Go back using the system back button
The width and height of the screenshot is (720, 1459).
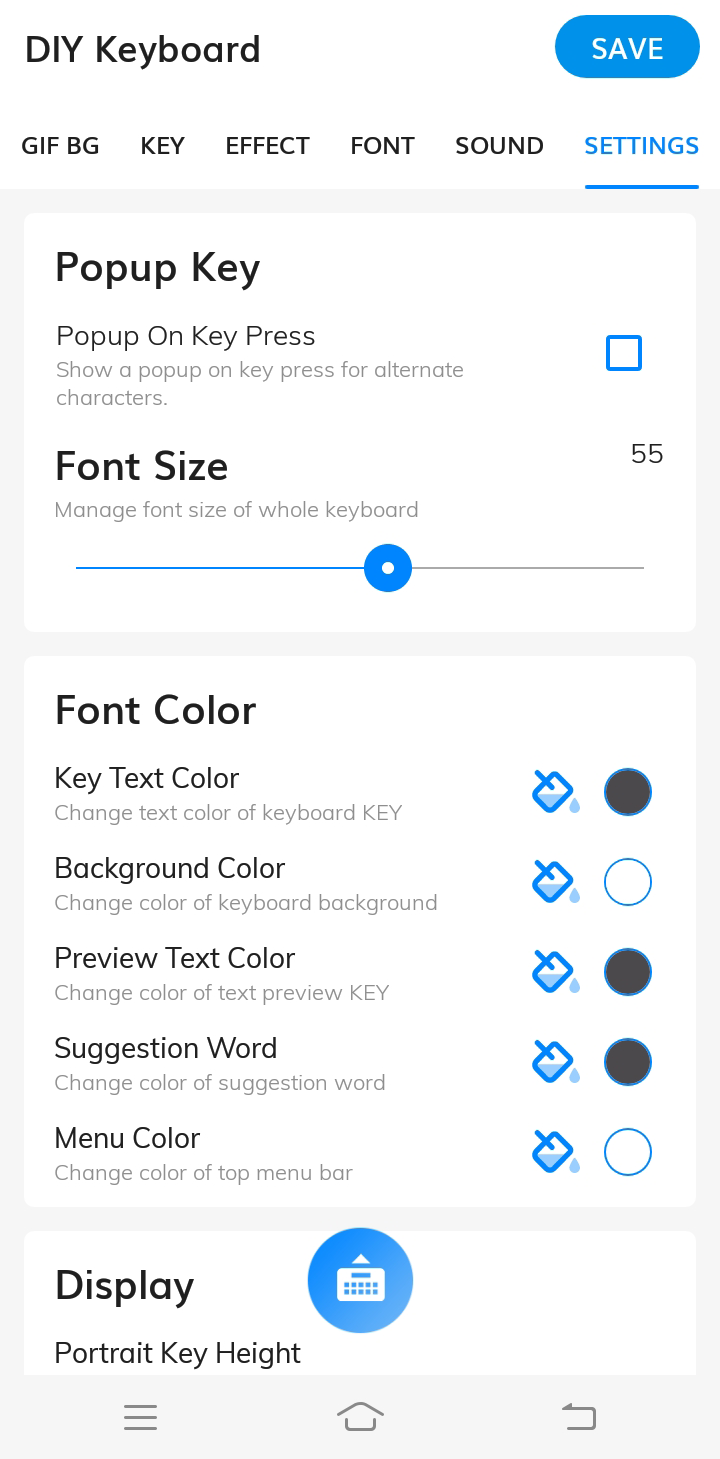[x=579, y=1416]
